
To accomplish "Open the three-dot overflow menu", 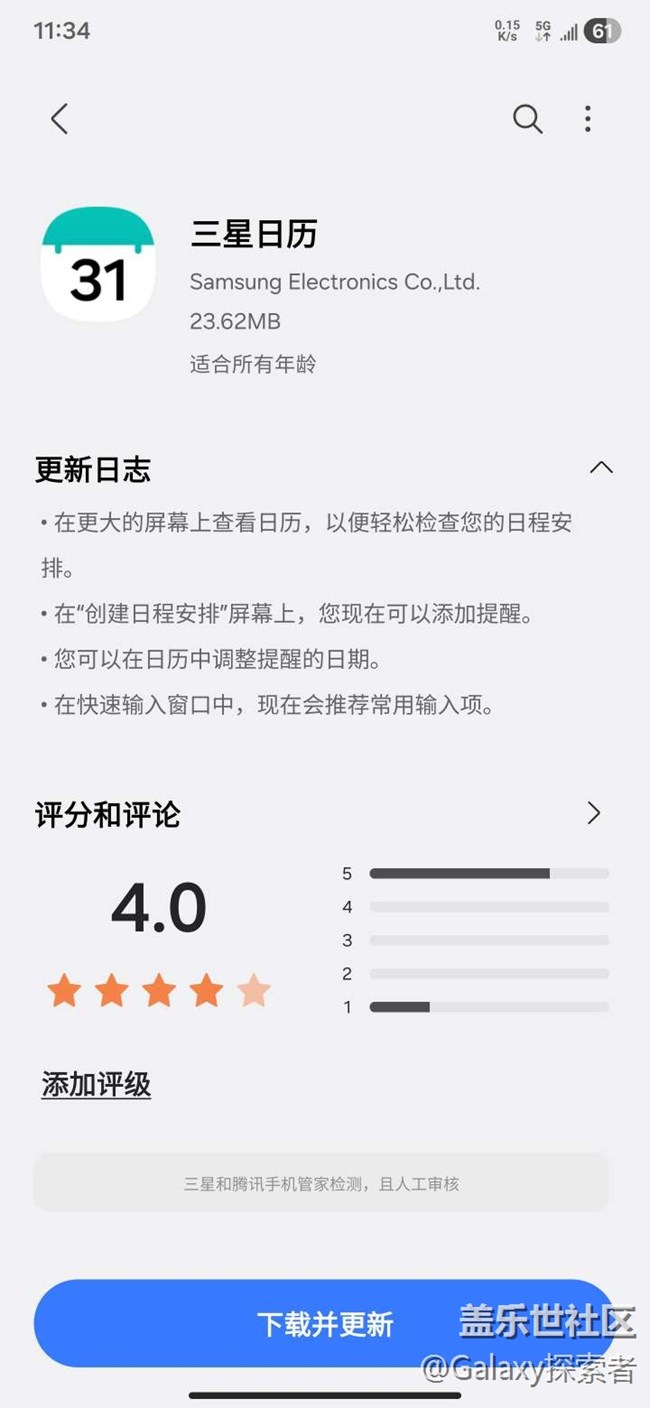I will click(588, 119).
